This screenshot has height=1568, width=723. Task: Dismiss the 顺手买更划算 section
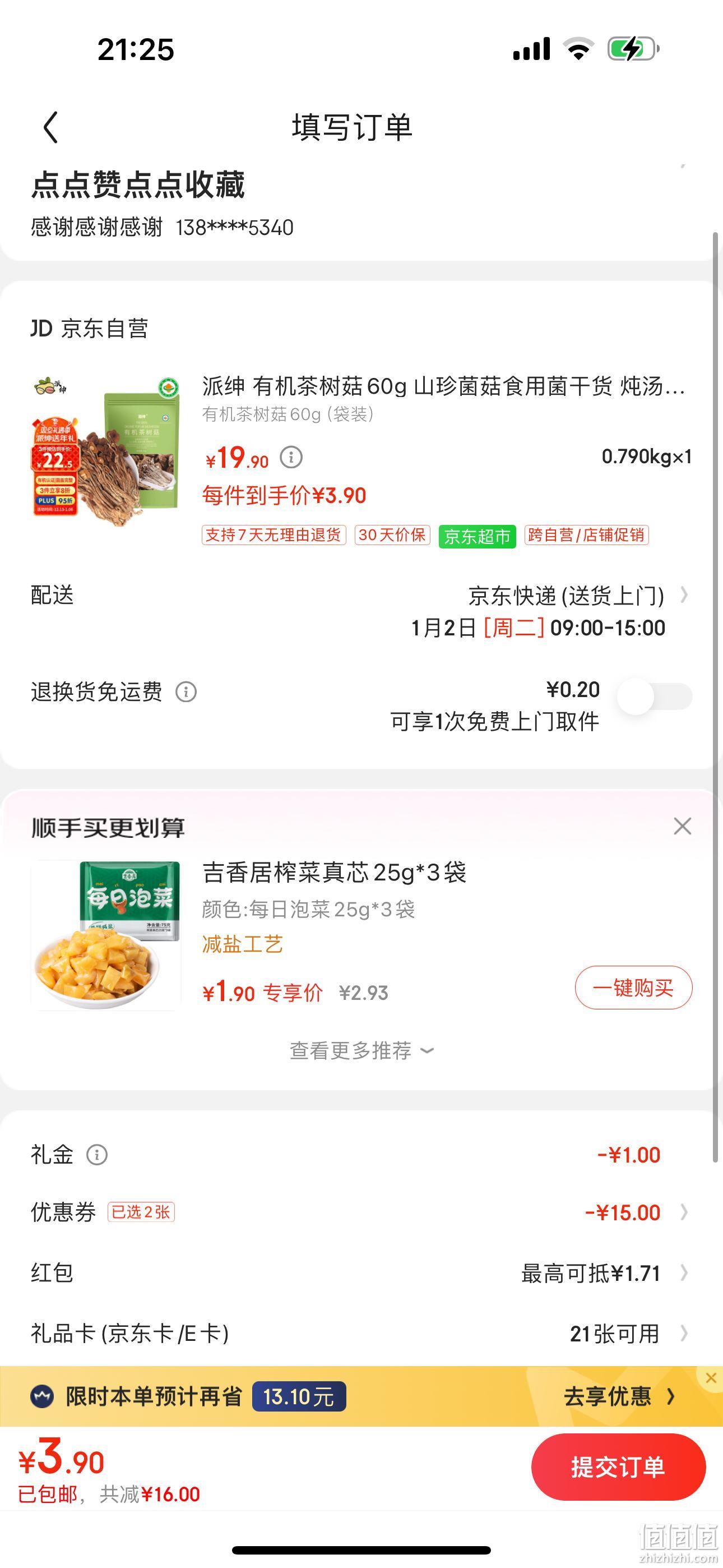[x=682, y=826]
